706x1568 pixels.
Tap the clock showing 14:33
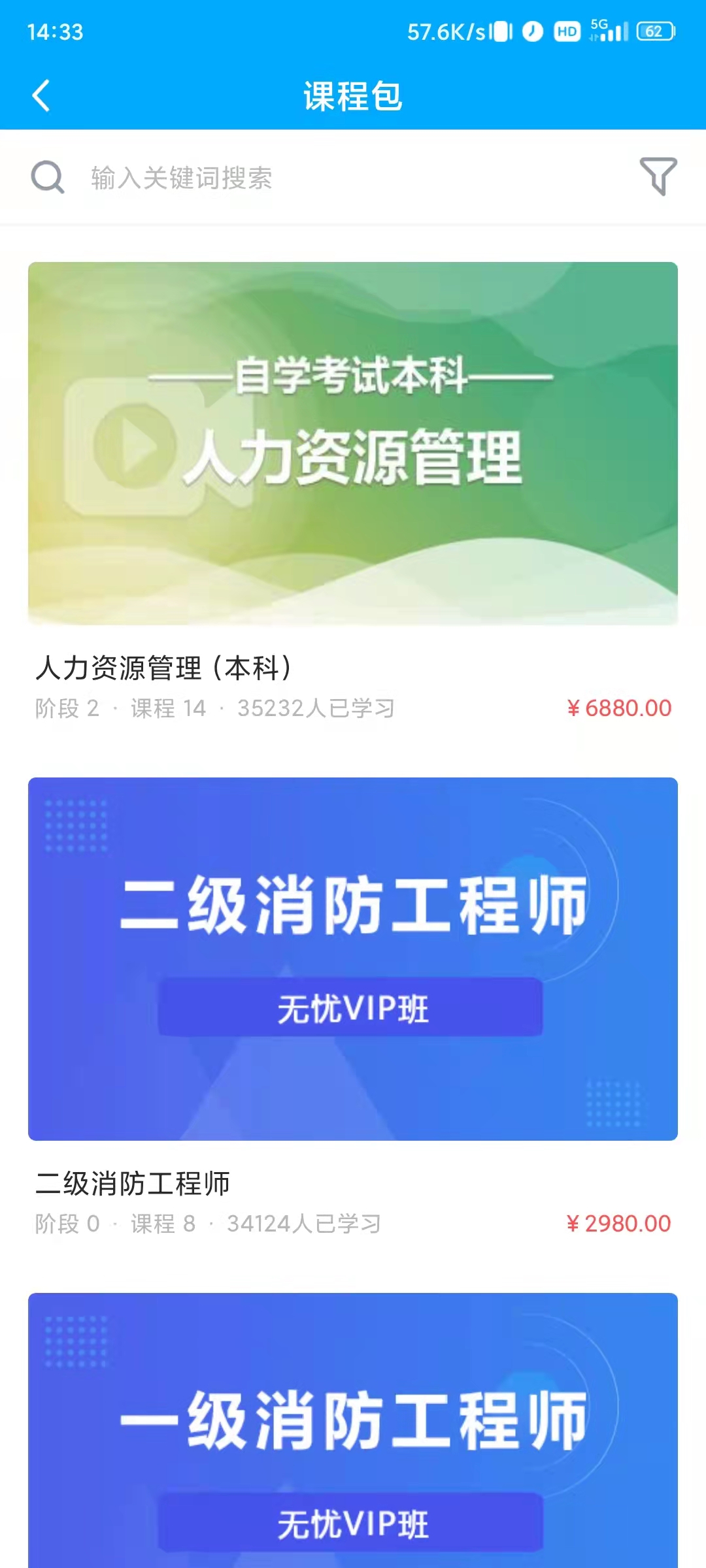tap(54, 29)
